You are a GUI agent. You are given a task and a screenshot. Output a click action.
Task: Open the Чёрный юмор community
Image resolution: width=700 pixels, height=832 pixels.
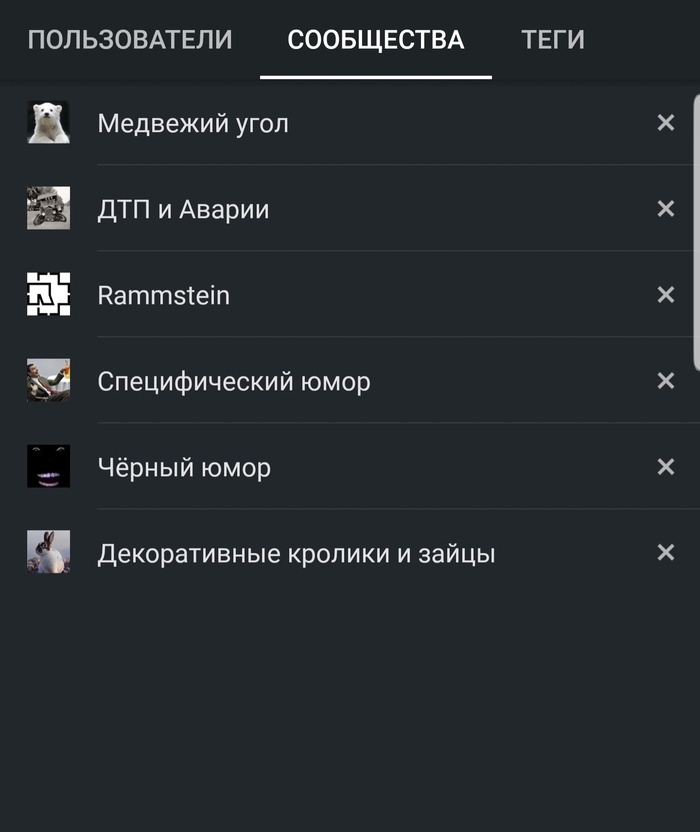coord(184,467)
